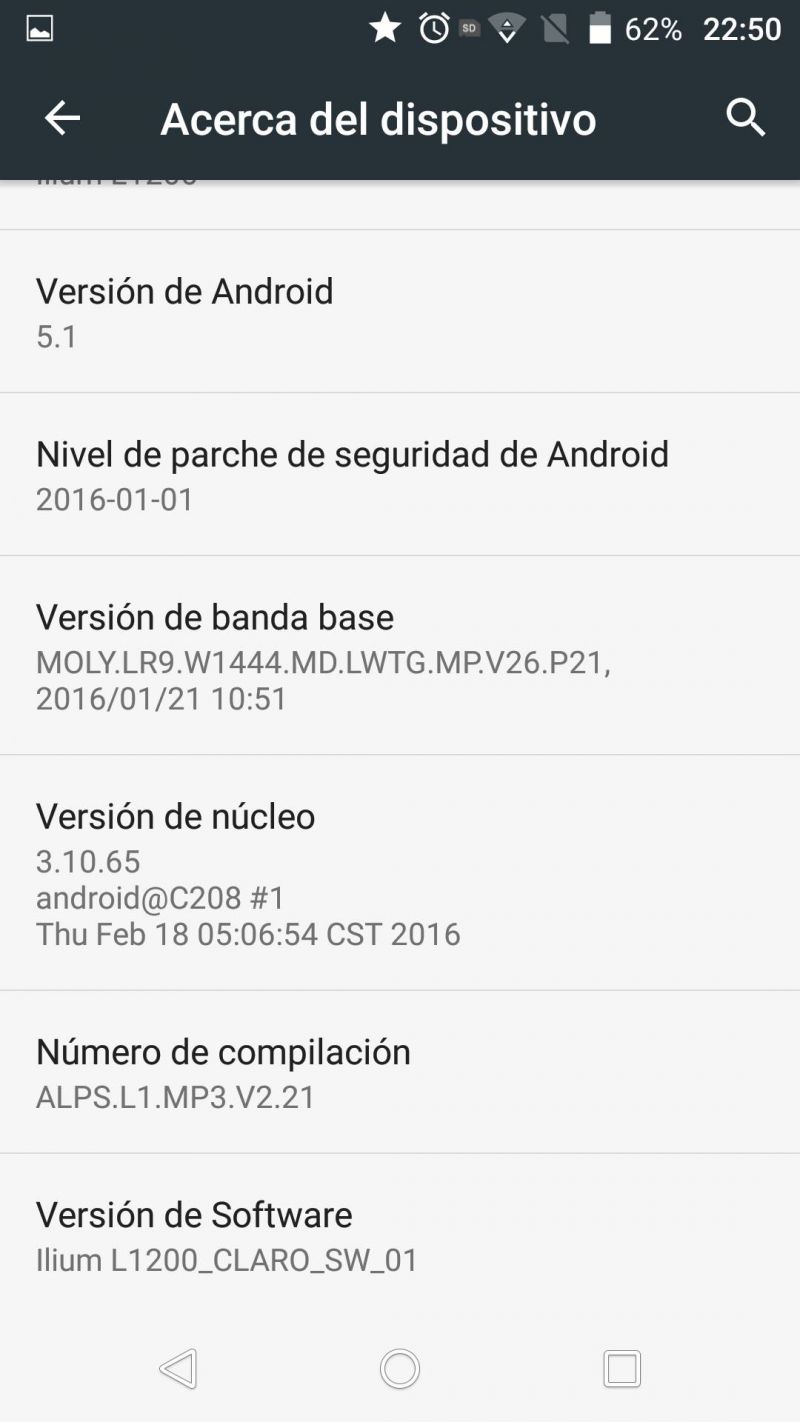Open the settings search magnifier
The image size is (800, 1422).
click(x=745, y=118)
